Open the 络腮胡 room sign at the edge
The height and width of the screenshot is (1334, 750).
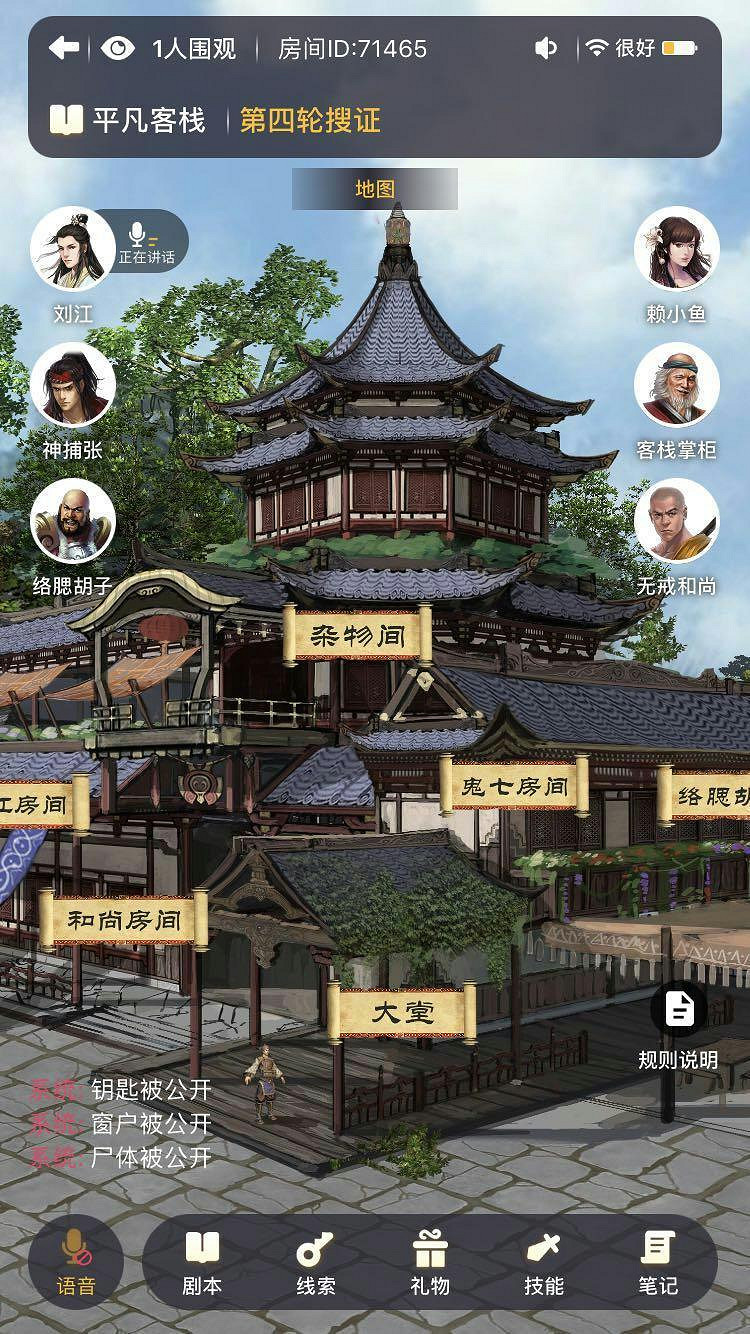(708, 796)
